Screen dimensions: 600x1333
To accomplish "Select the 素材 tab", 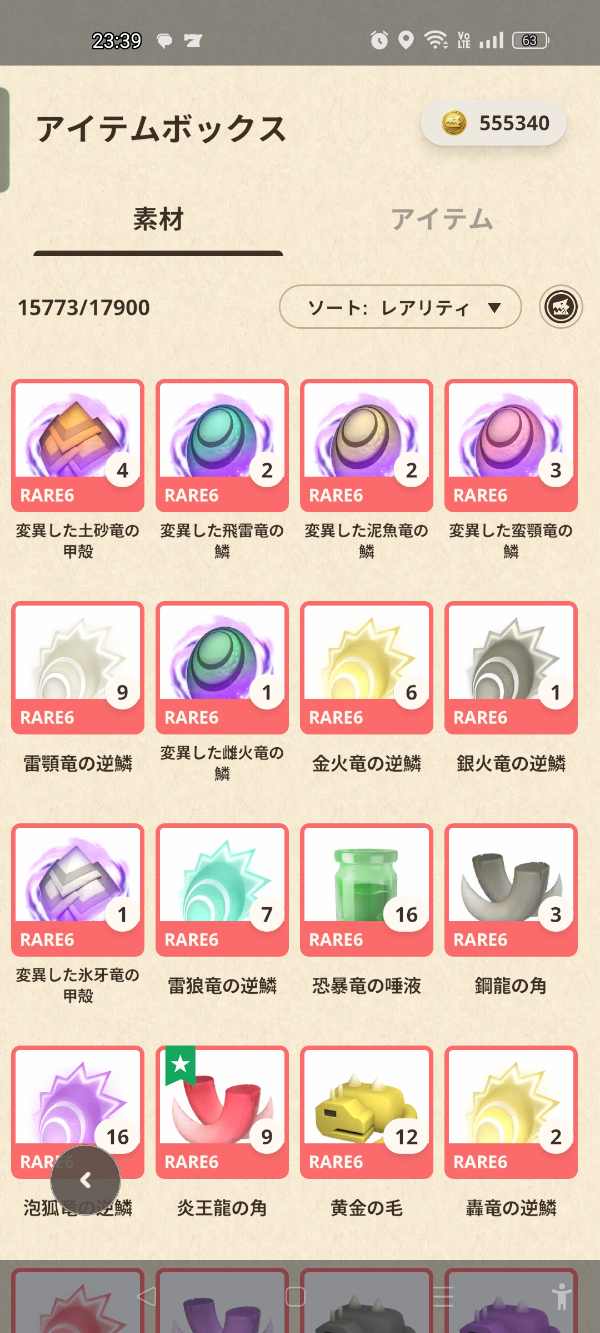I will pos(158,220).
